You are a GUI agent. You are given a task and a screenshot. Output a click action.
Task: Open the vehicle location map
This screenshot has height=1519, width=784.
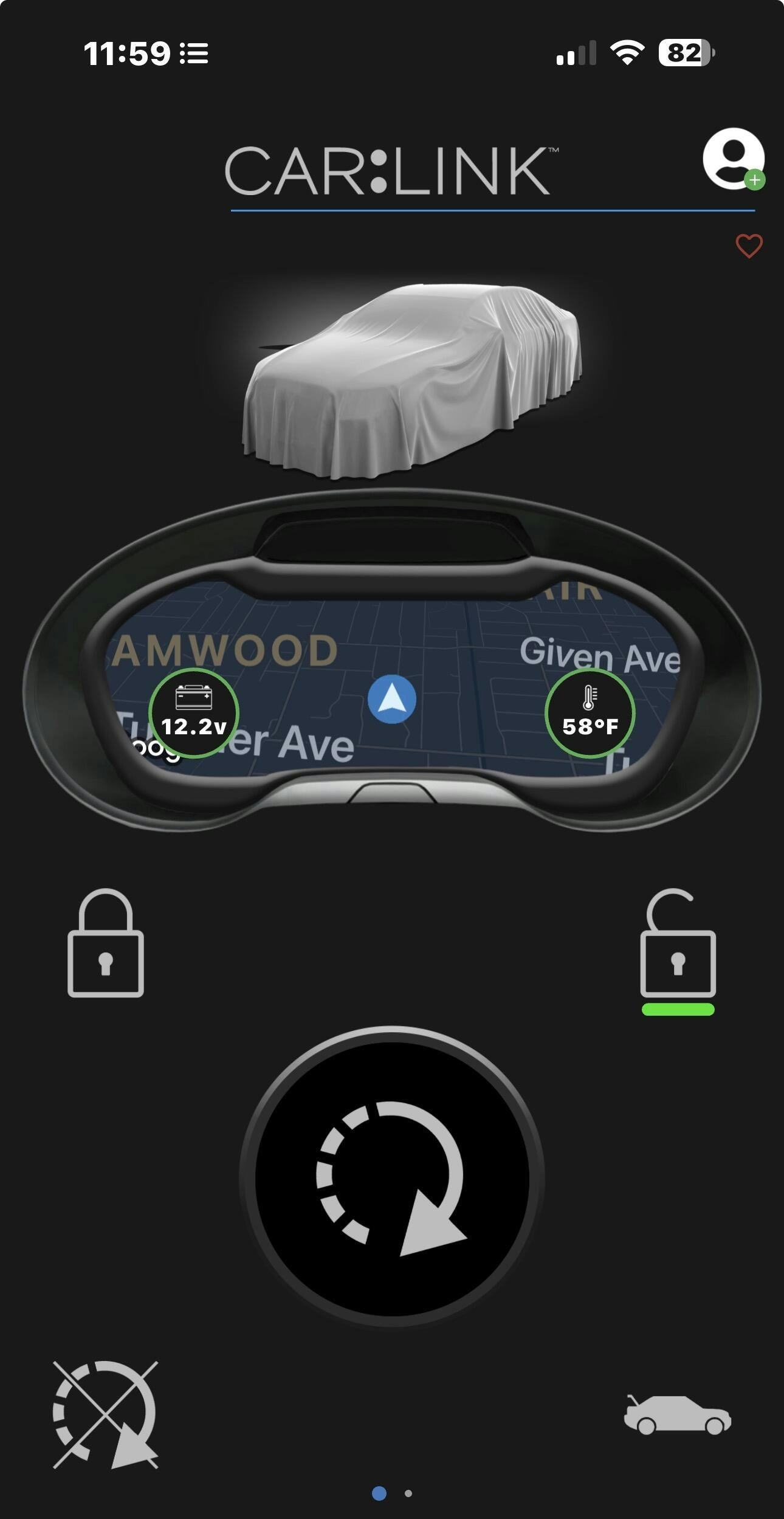tap(392, 699)
